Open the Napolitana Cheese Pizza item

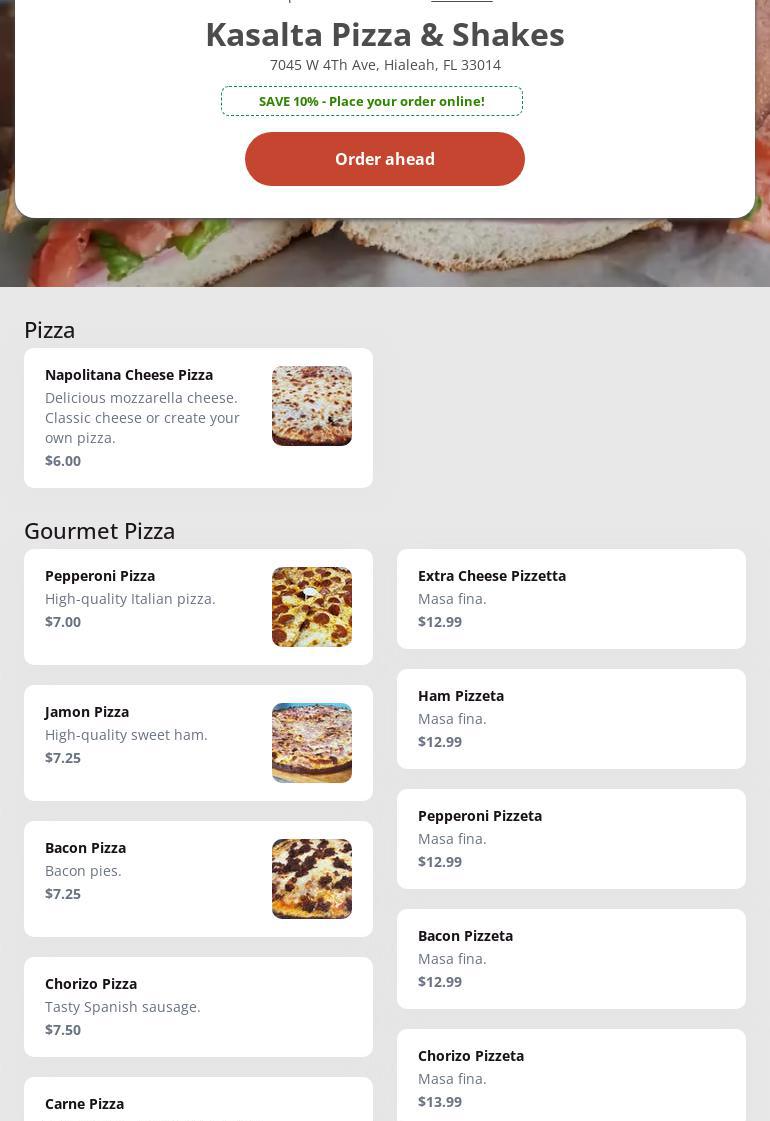click(198, 418)
